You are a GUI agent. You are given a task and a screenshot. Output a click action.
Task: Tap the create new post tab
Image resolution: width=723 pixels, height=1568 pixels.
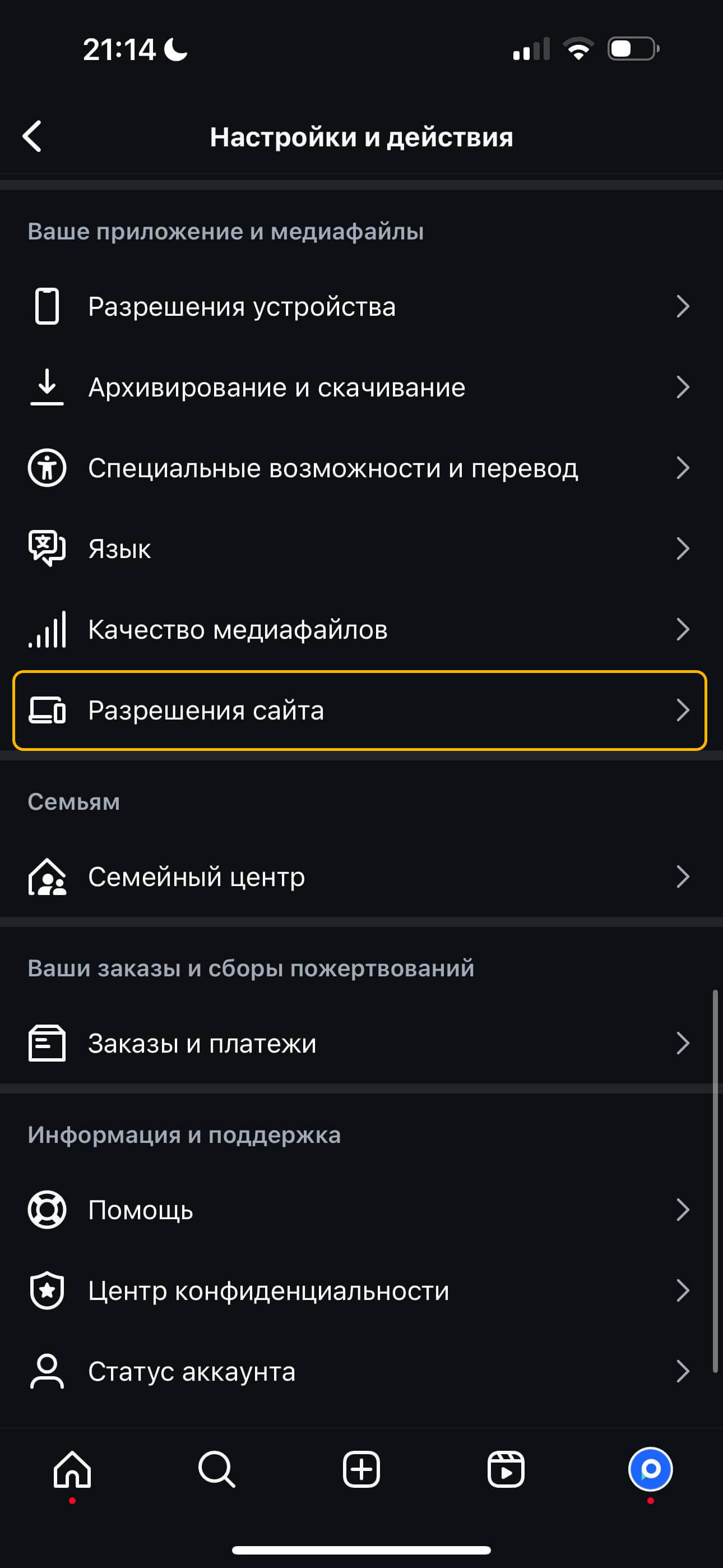click(361, 1469)
